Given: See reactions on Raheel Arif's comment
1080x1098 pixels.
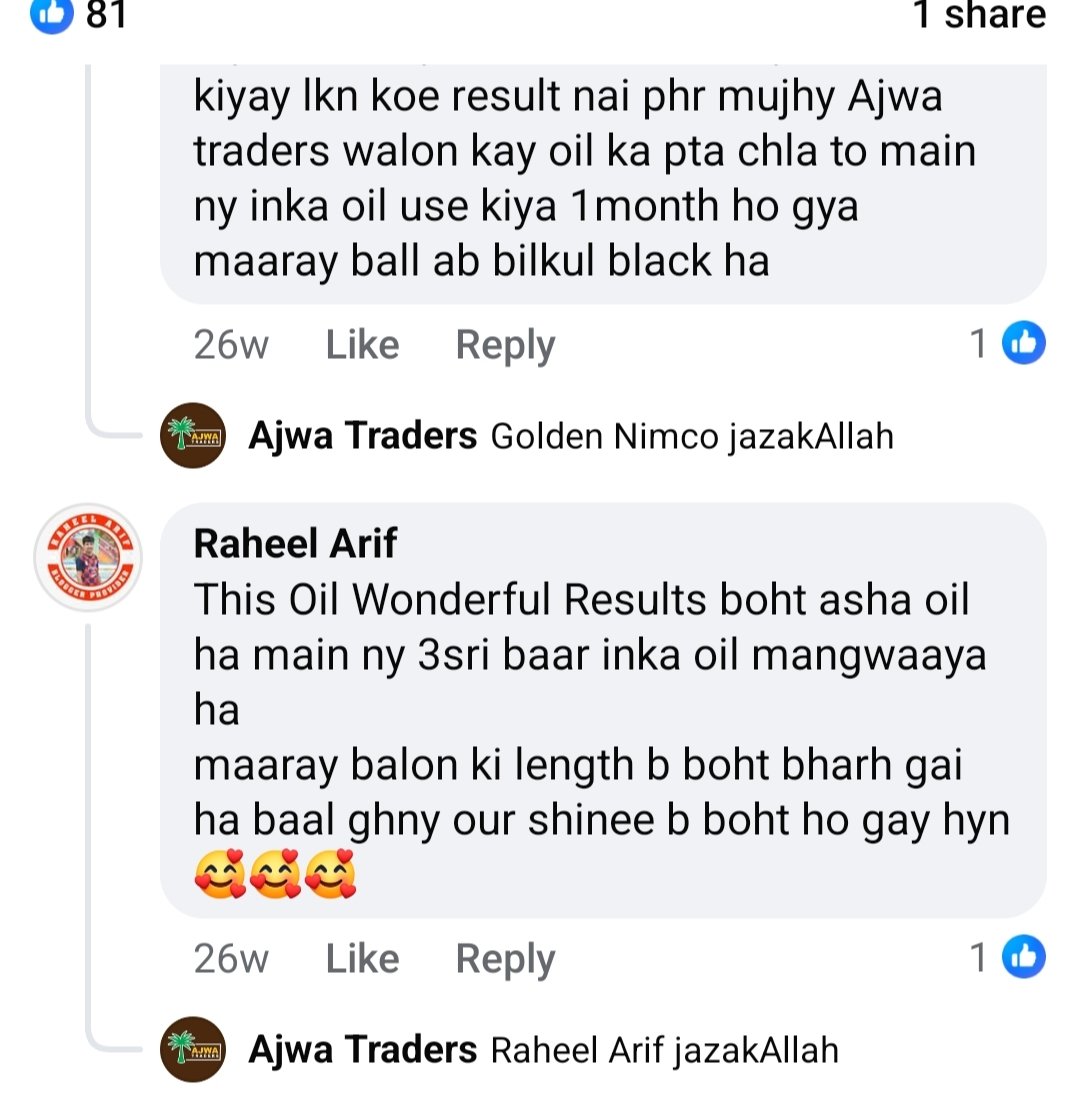Looking at the screenshot, I should (x=1008, y=958).
